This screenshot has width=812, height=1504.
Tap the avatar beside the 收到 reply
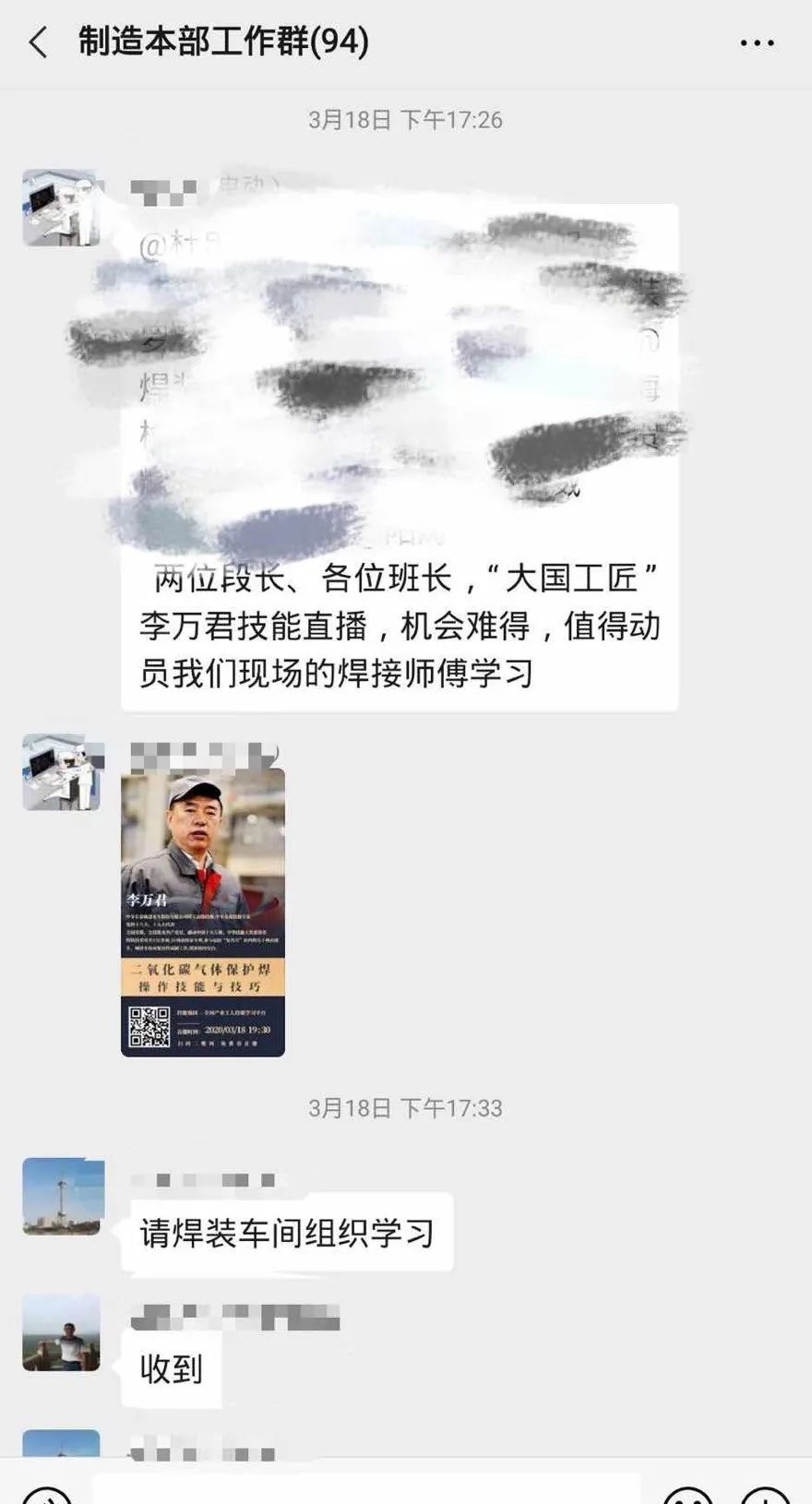point(60,1338)
